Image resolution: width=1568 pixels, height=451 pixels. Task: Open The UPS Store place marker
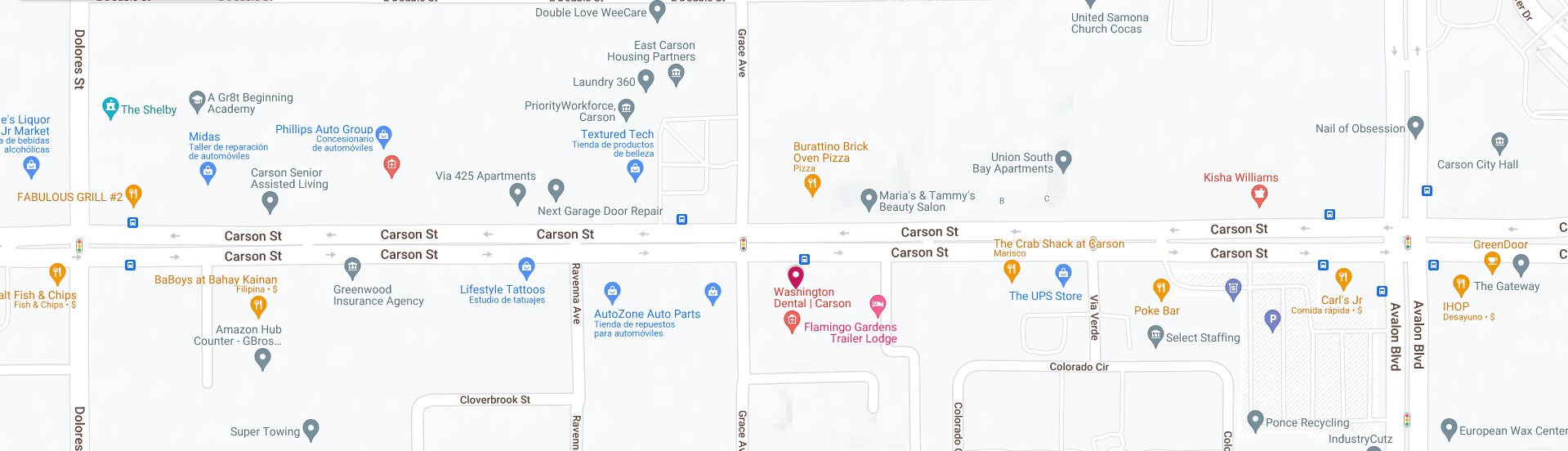coord(1062,273)
